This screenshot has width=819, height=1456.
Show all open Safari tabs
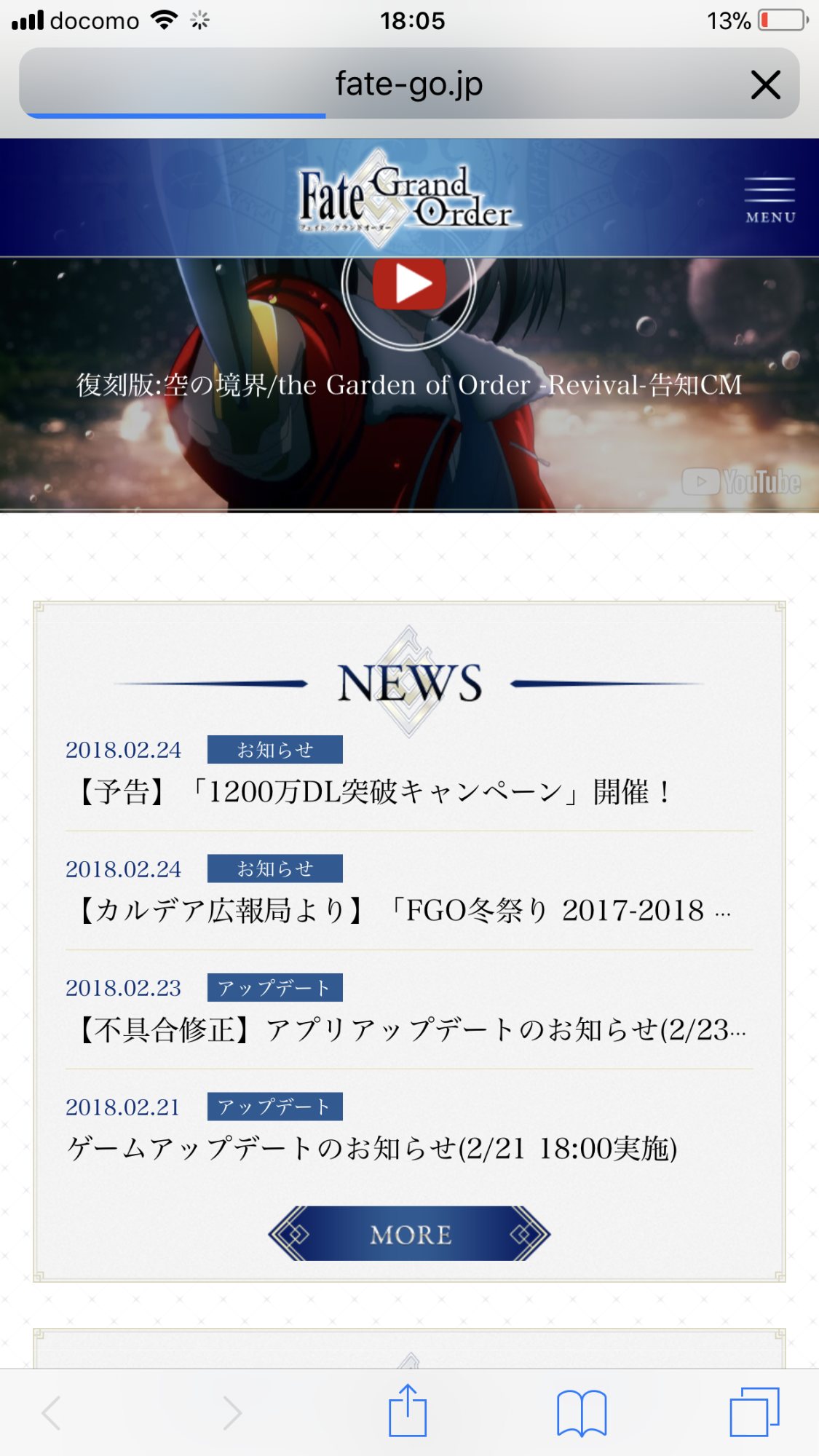(x=754, y=1412)
